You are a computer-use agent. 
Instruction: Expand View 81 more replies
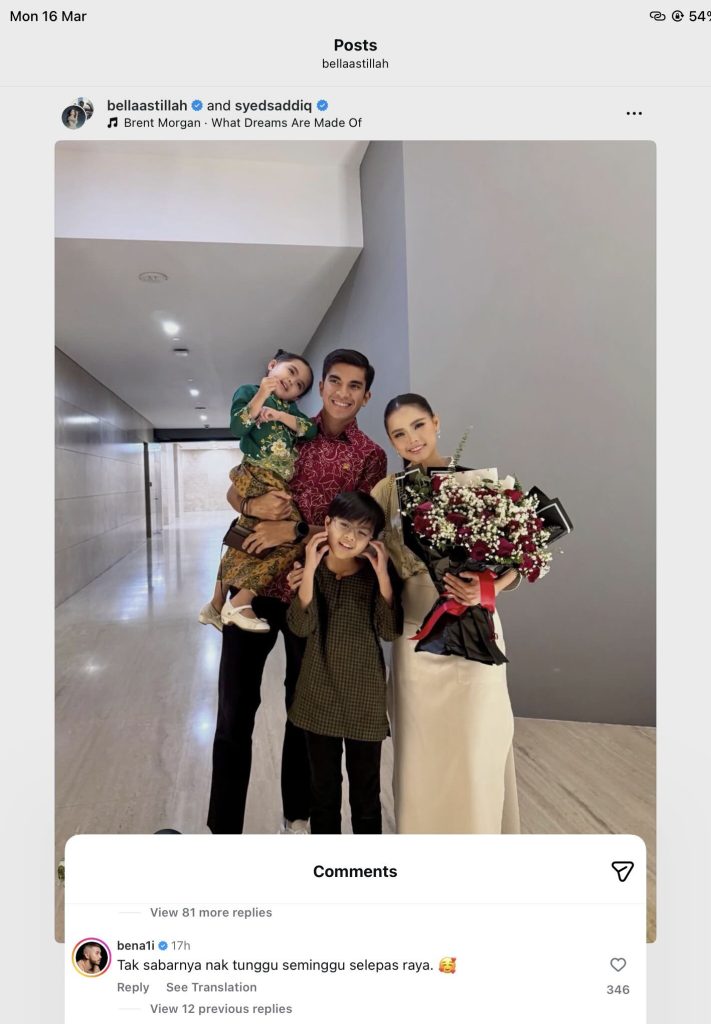coord(210,912)
